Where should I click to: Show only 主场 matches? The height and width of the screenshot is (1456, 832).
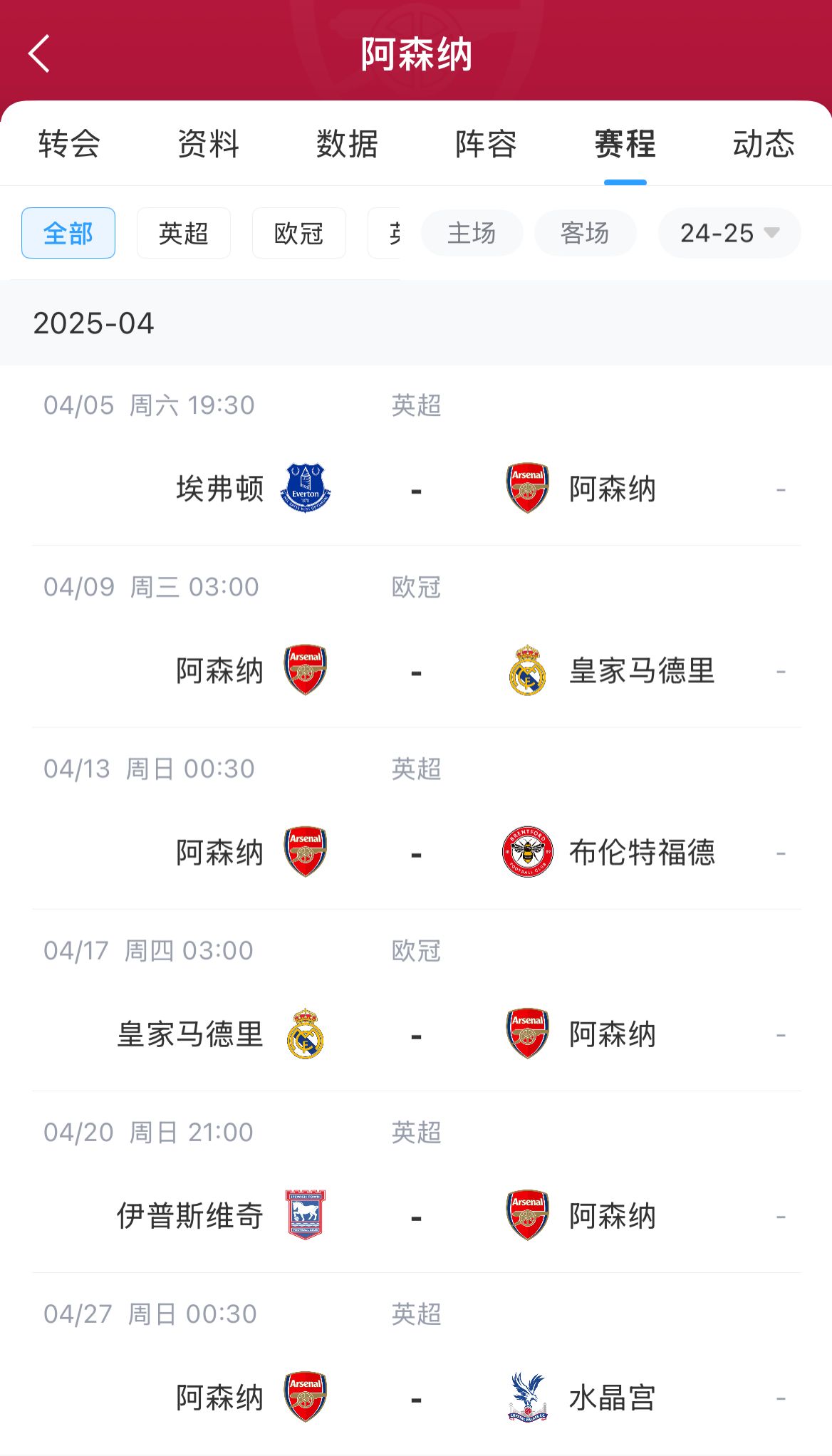point(472,233)
